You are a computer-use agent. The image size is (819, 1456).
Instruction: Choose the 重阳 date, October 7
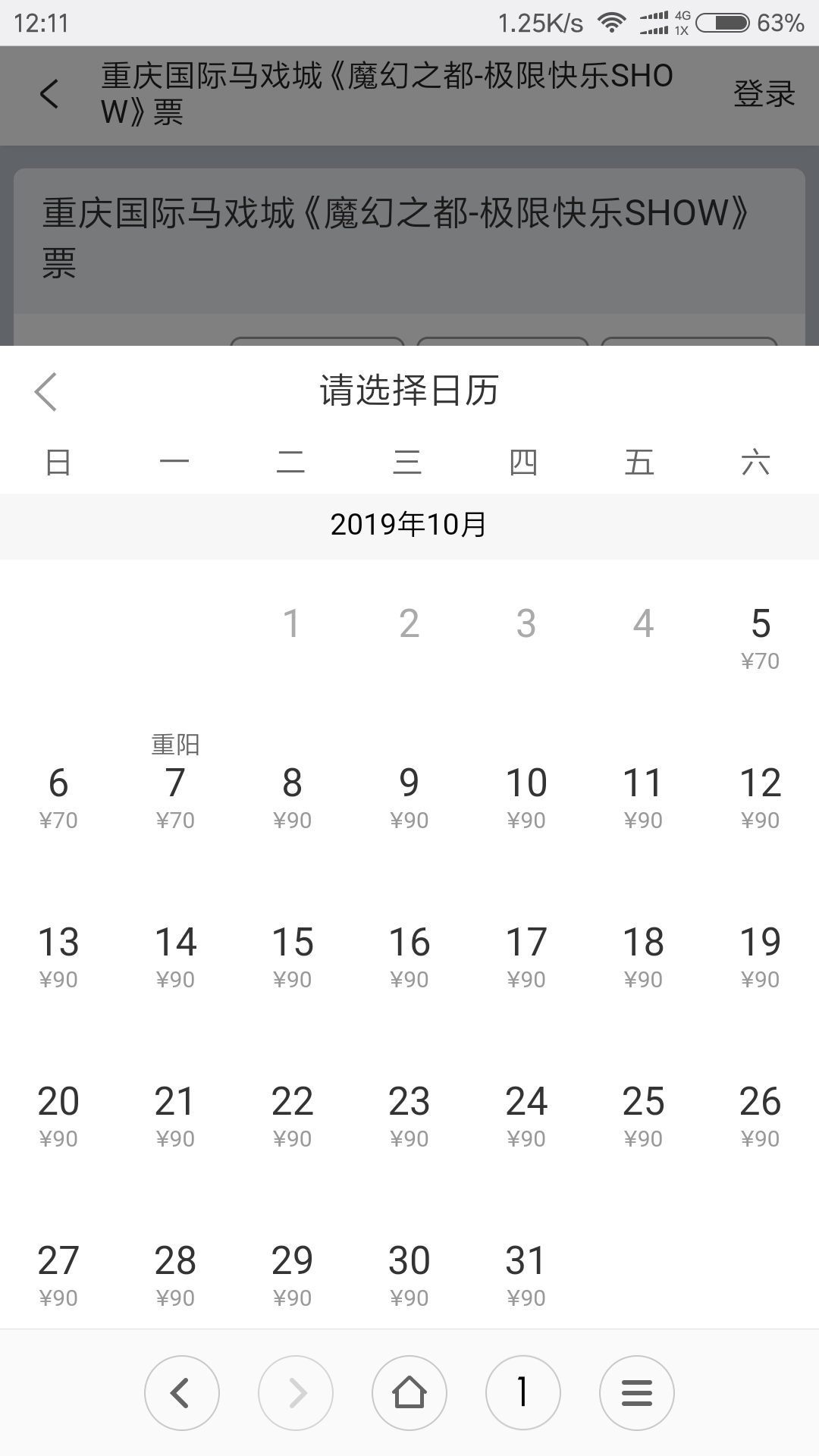coord(175,783)
